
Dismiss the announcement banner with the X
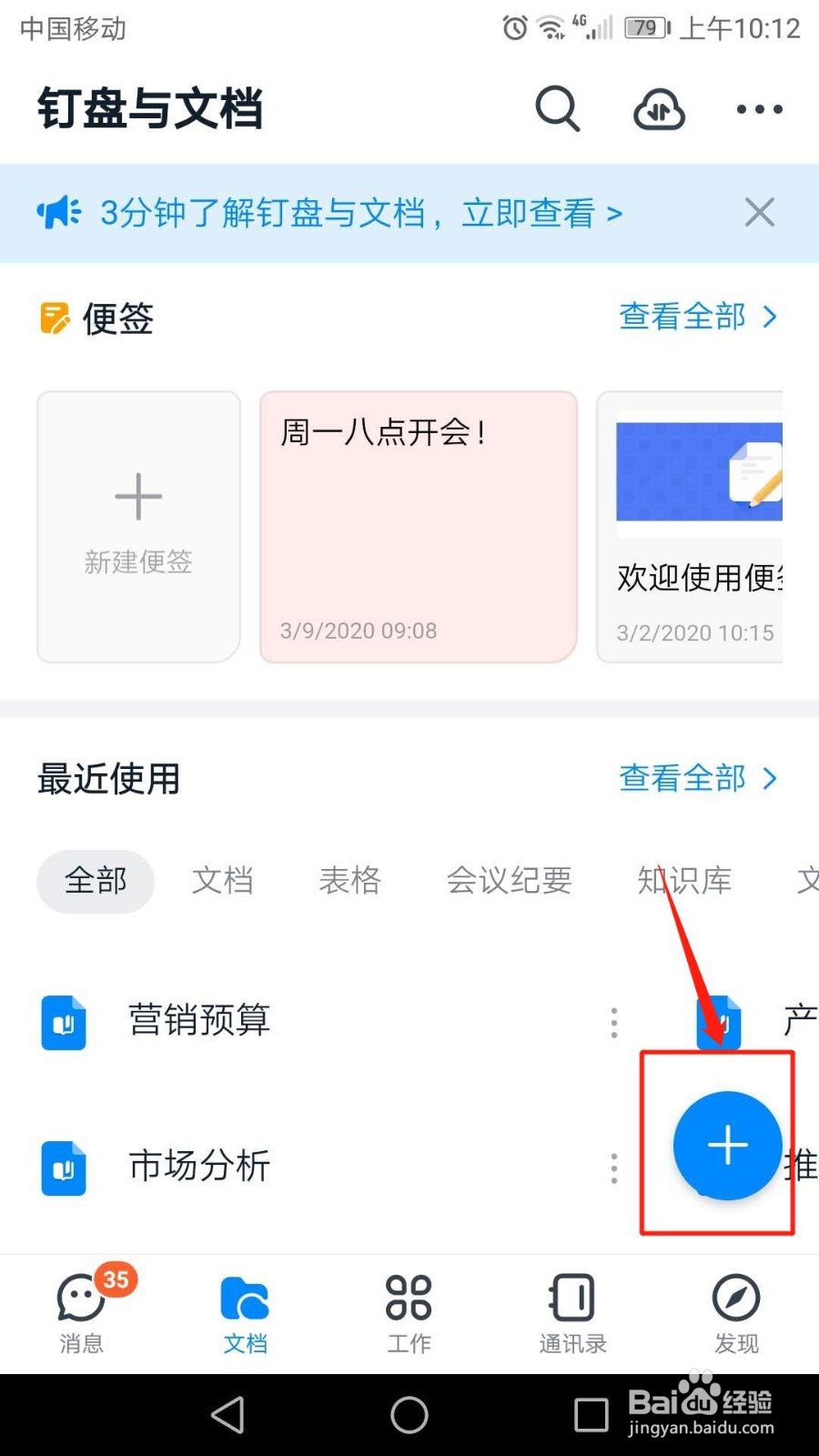(759, 212)
